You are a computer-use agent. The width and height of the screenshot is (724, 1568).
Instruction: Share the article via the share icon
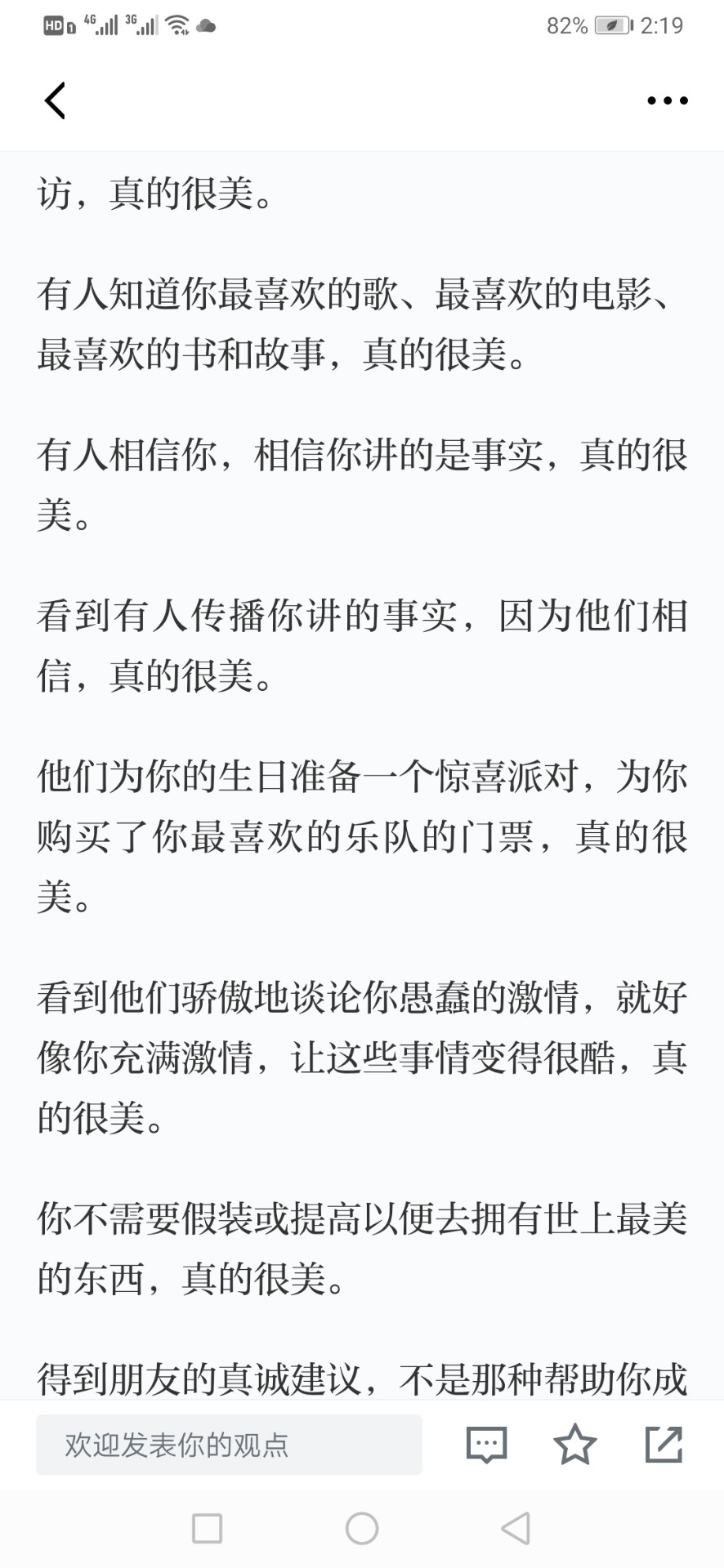click(x=664, y=1444)
